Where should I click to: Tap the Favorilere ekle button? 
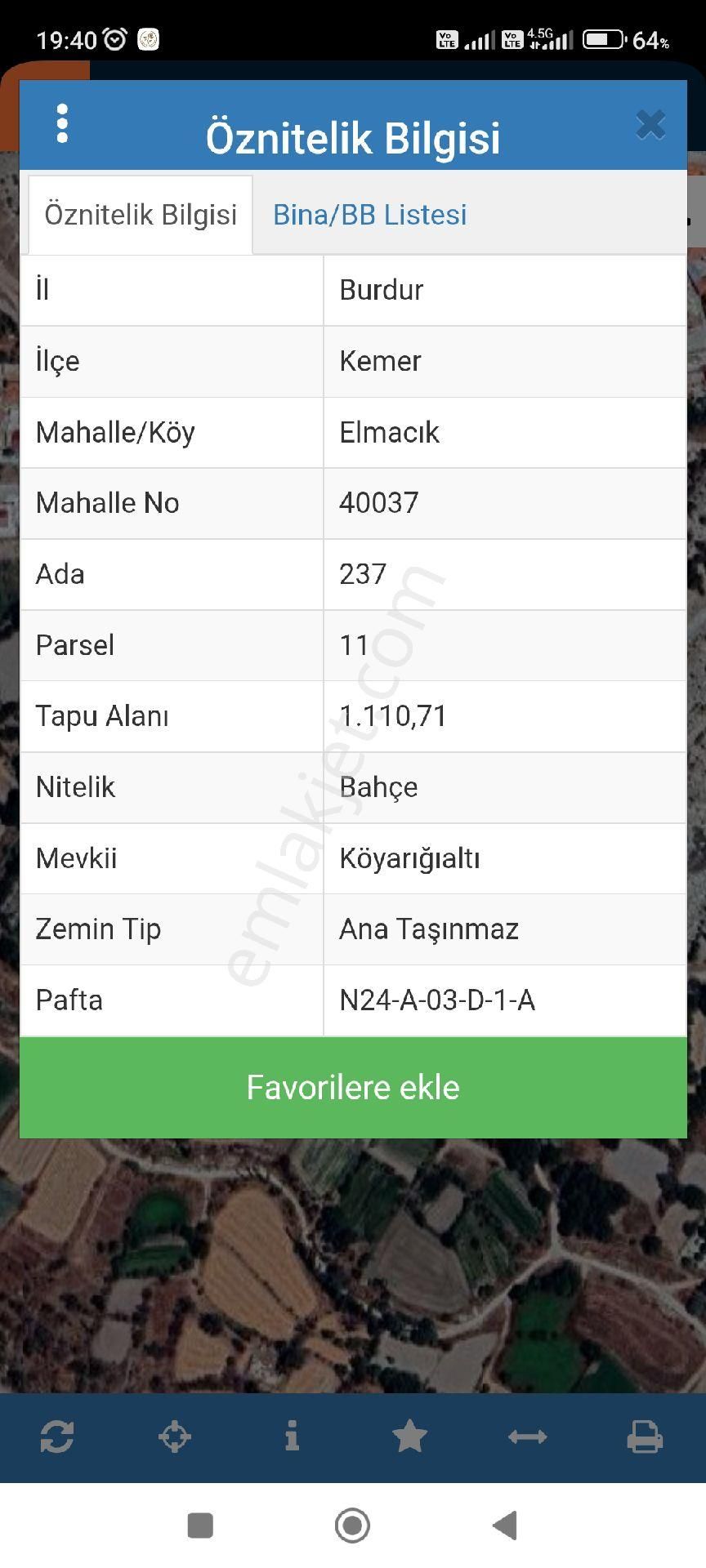point(353,1087)
